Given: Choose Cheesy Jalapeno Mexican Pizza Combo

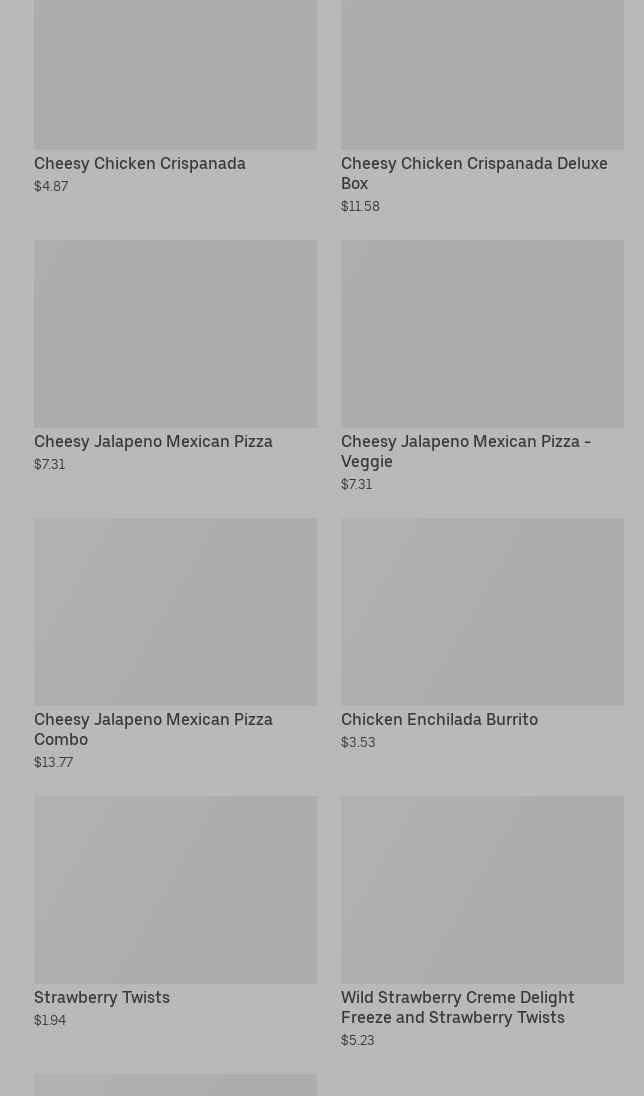Looking at the screenshot, I should pyautogui.click(x=175, y=612).
